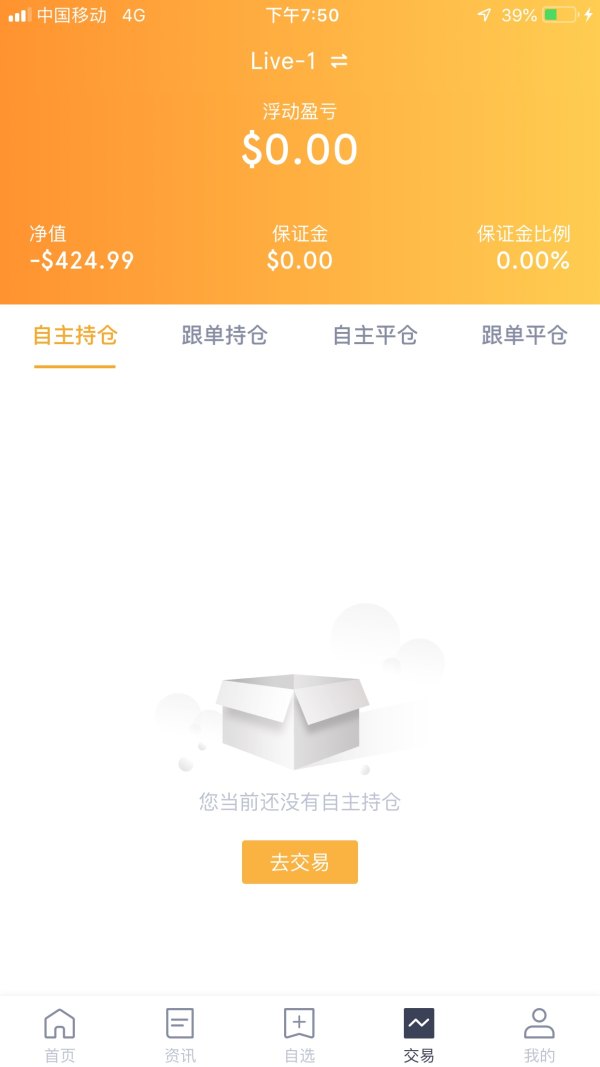The image size is (600, 1067).
Task: Switch to the 自选 watchlist tab
Action: (300, 1034)
